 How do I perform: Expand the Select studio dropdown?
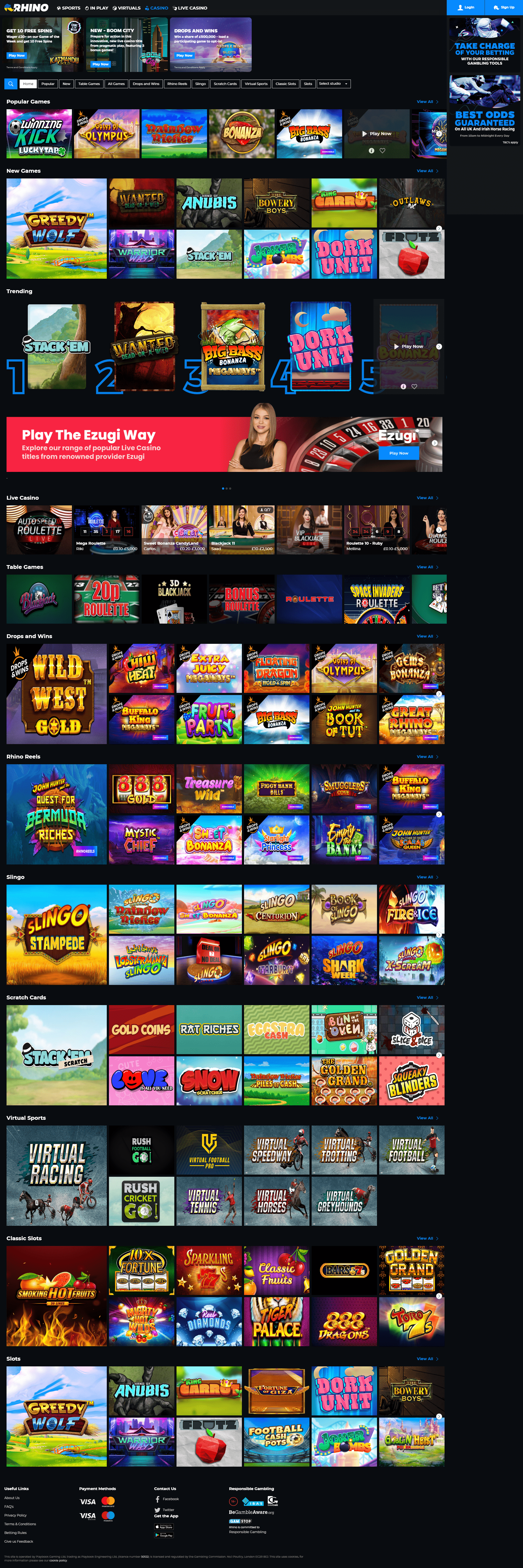[333, 84]
